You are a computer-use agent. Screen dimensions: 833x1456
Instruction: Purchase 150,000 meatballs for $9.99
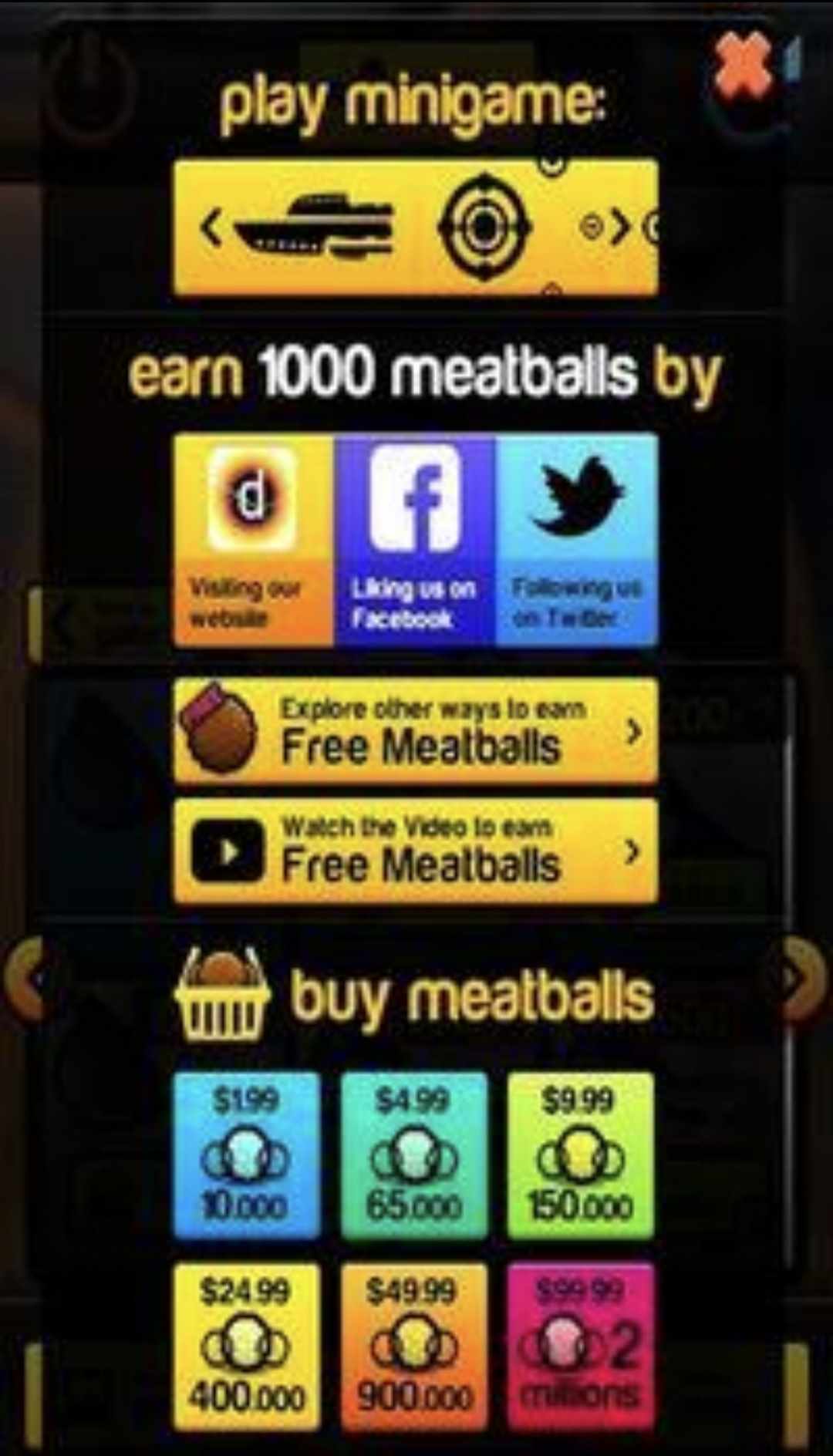580,1154
